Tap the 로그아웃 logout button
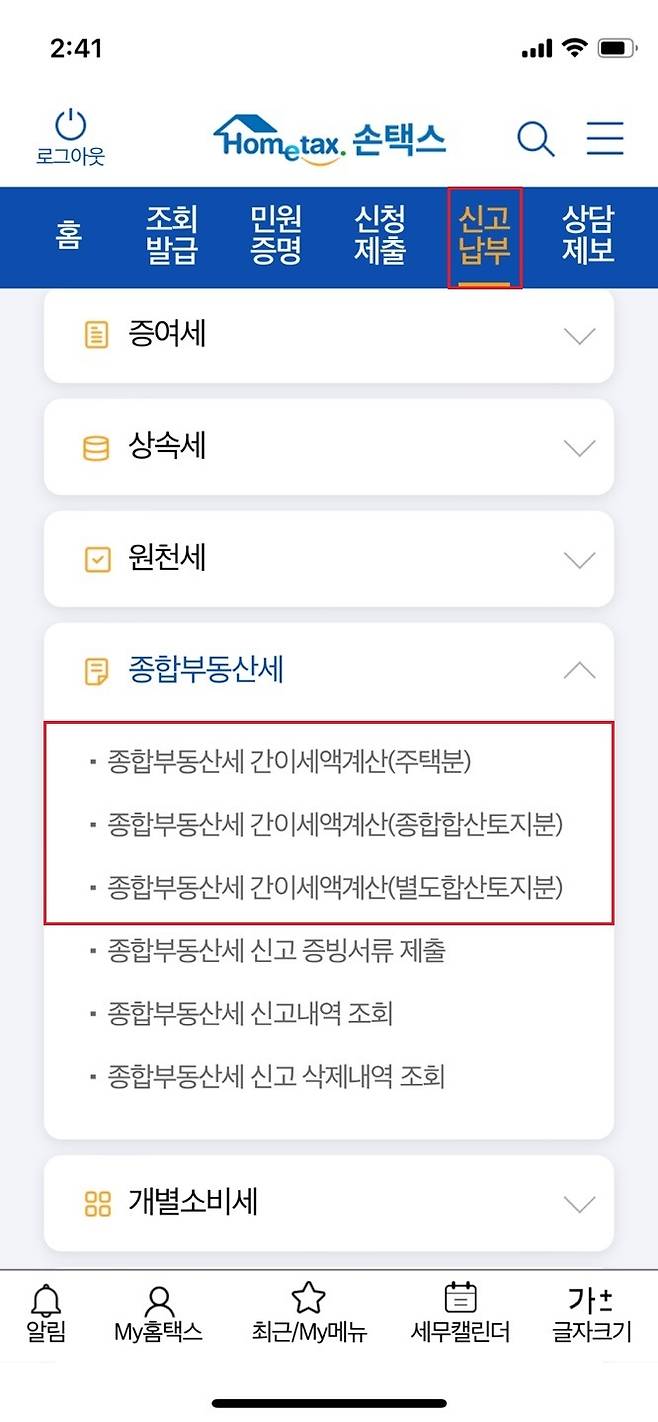 pyautogui.click(x=70, y=138)
